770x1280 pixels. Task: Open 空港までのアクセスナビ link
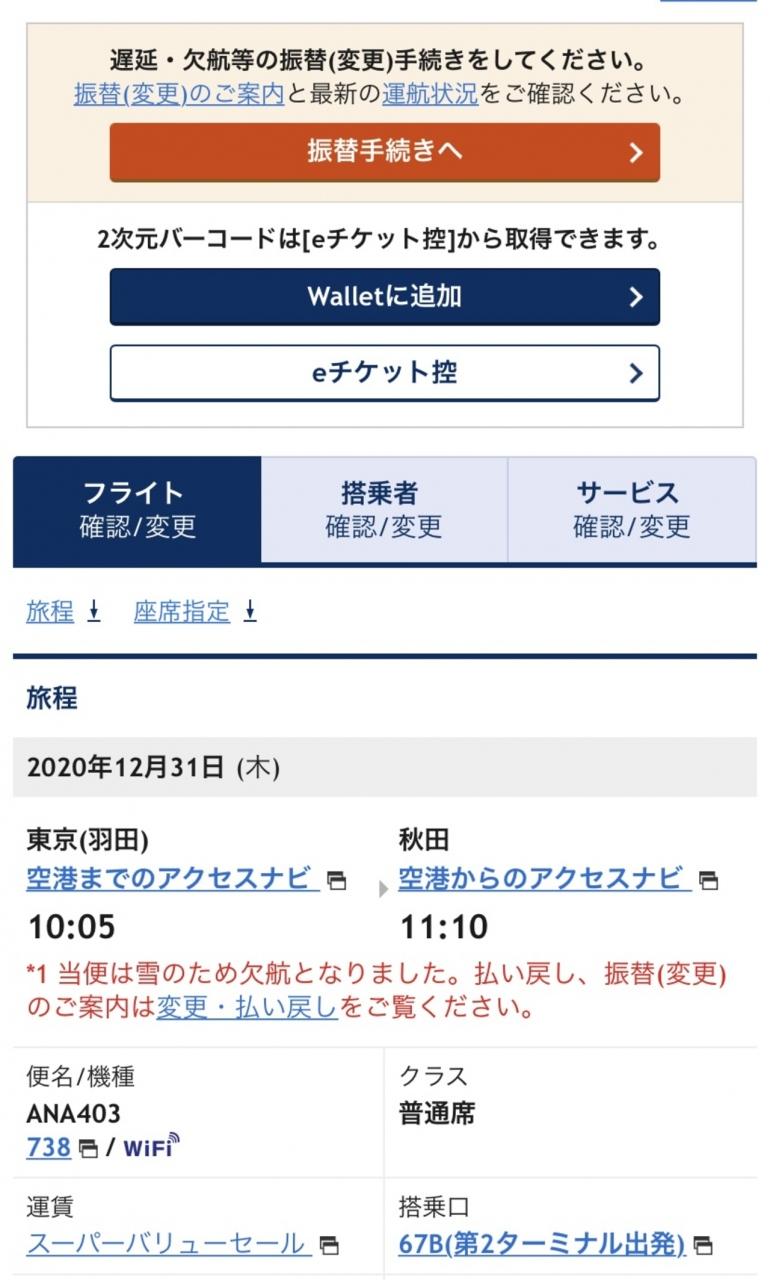170,878
